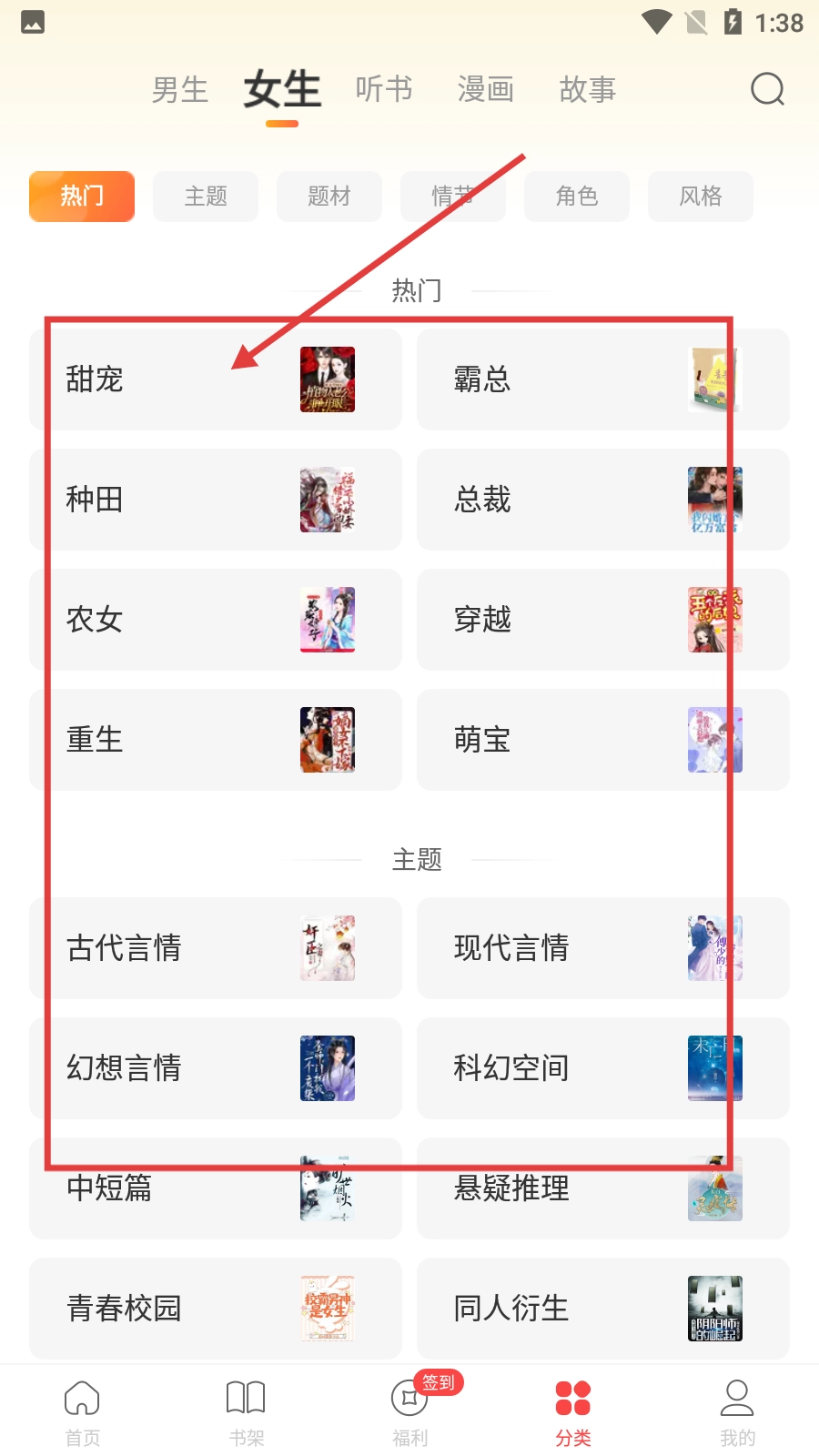Screen dimensions: 819x1456
Task: Select the 主题 filter chip
Action: click(x=206, y=196)
